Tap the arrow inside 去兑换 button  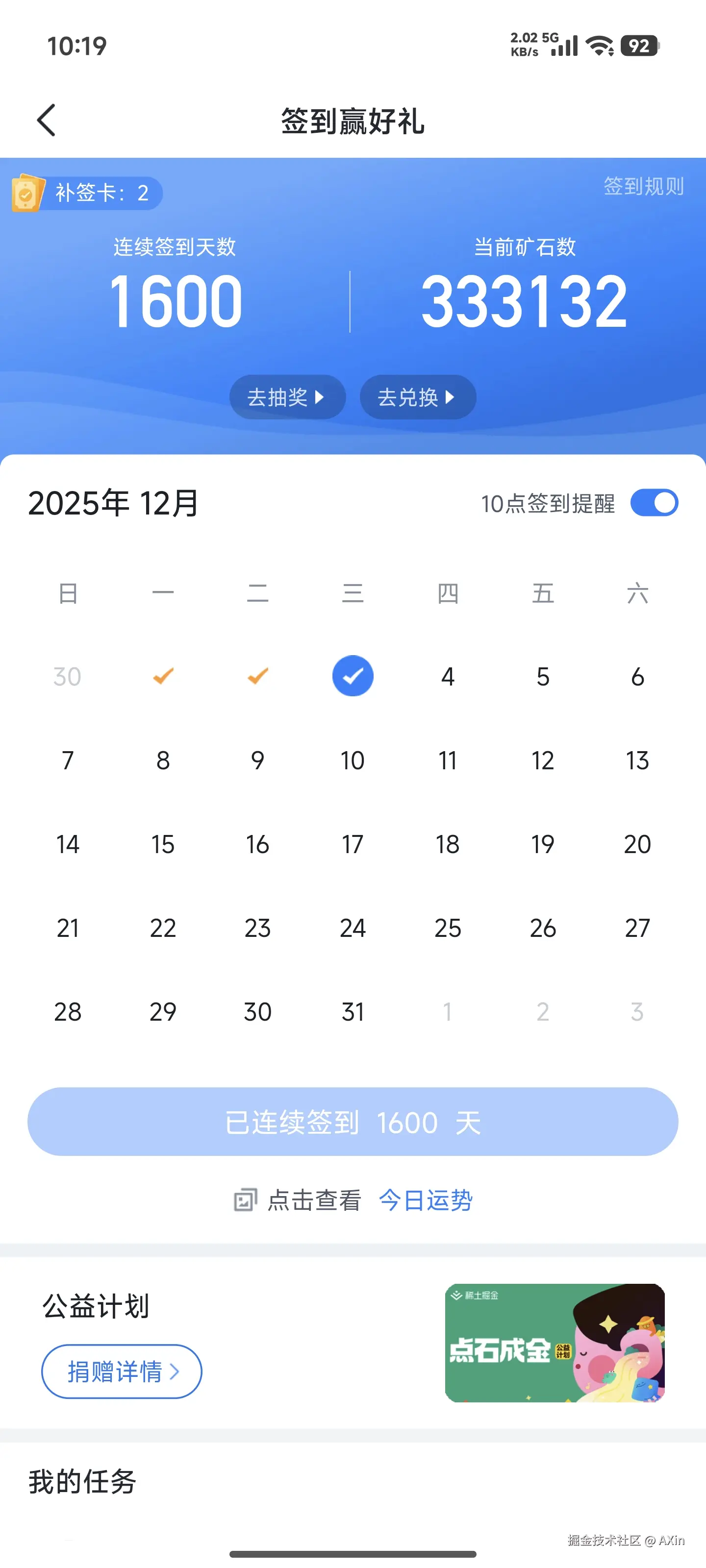[x=451, y=397]
